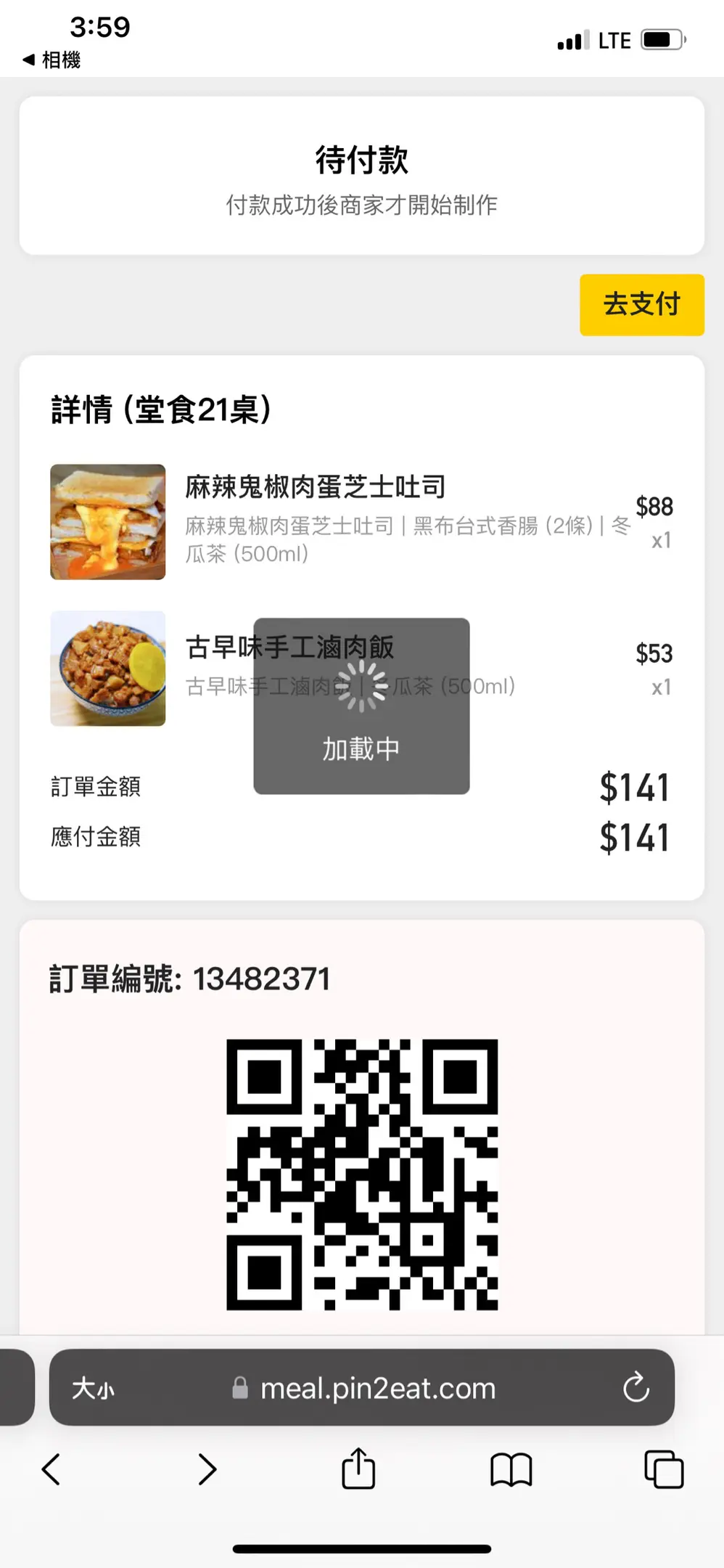Viewport: 724px width, 1568px height.
Task: Return to the 相機 app
Action: click(x=52, y=60)
